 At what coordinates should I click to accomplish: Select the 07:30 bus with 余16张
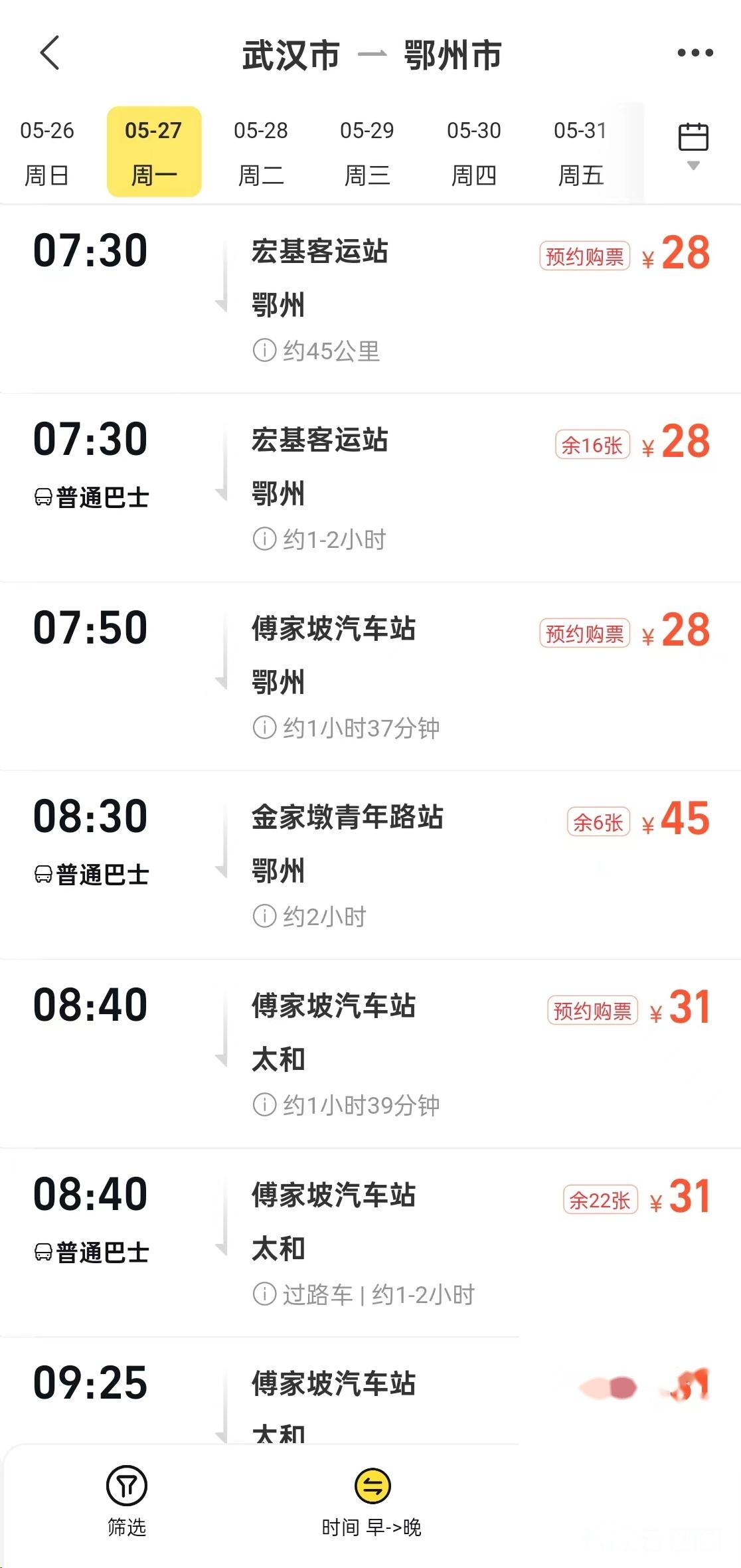pyautogui.click(x=370, y=487)
